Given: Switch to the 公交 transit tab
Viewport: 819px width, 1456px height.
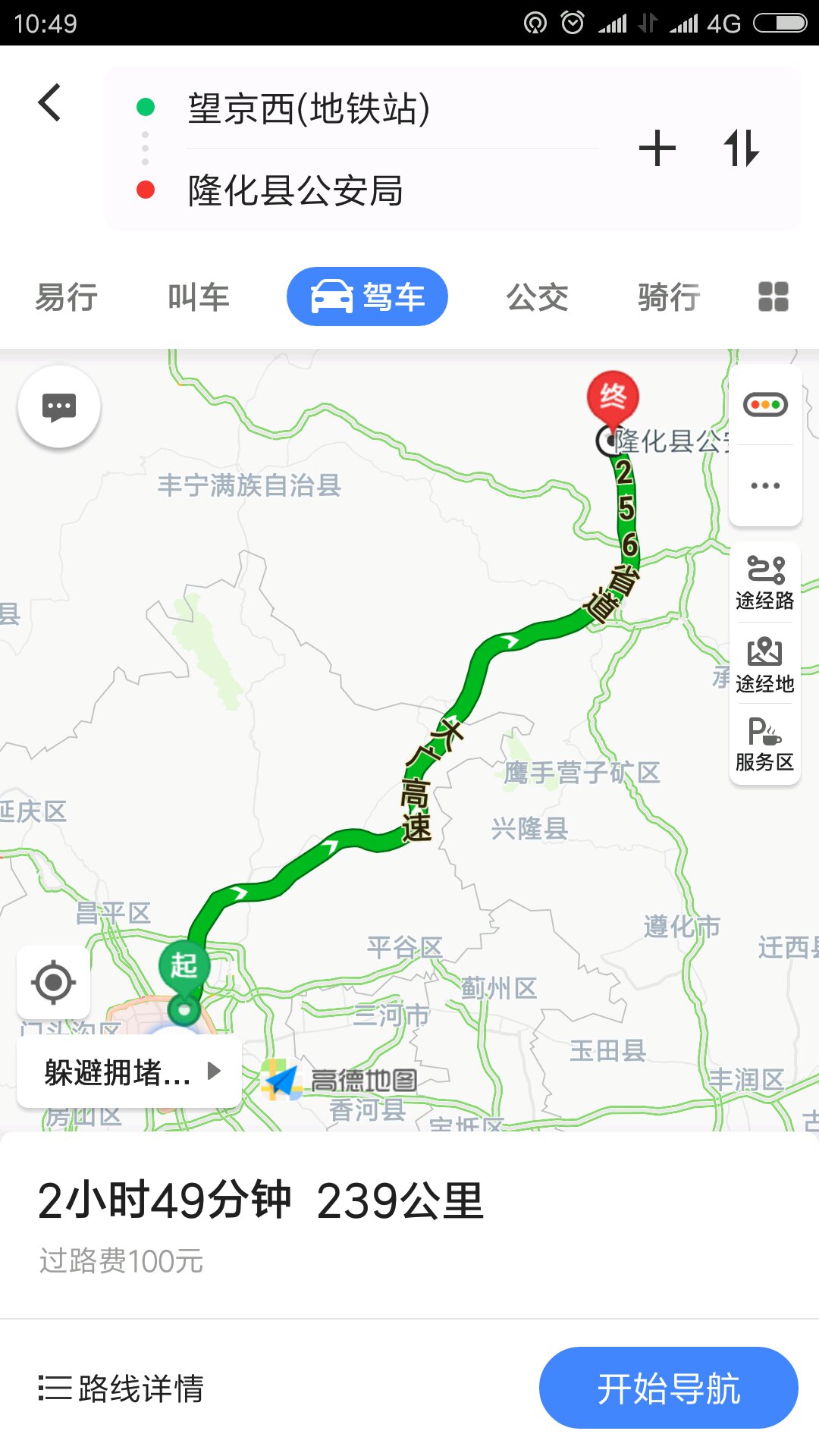Looking at the screenshot, I should tap(537, 297).
